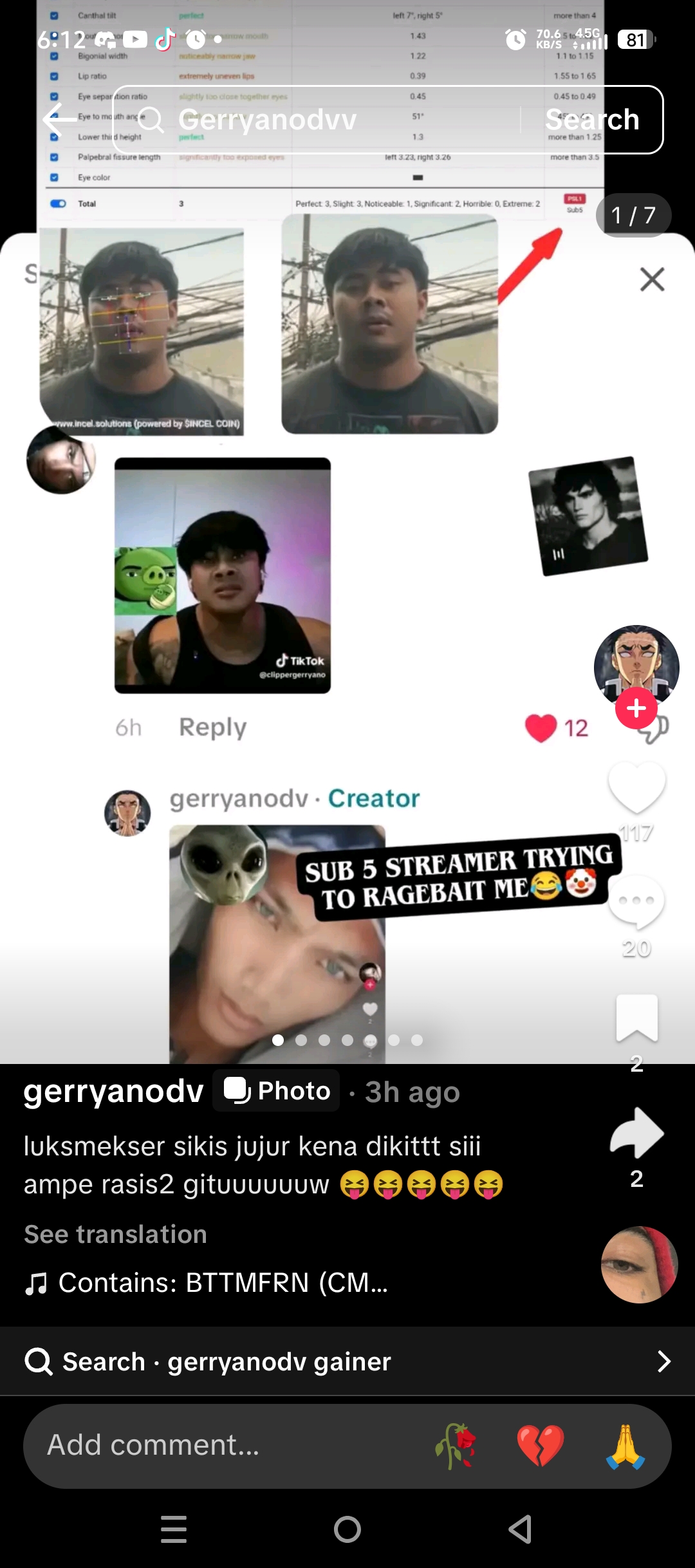Open the comments with 20 replies
This screenshot has width=695, height=1568.
pyautogui.click(x=636, y=902)
